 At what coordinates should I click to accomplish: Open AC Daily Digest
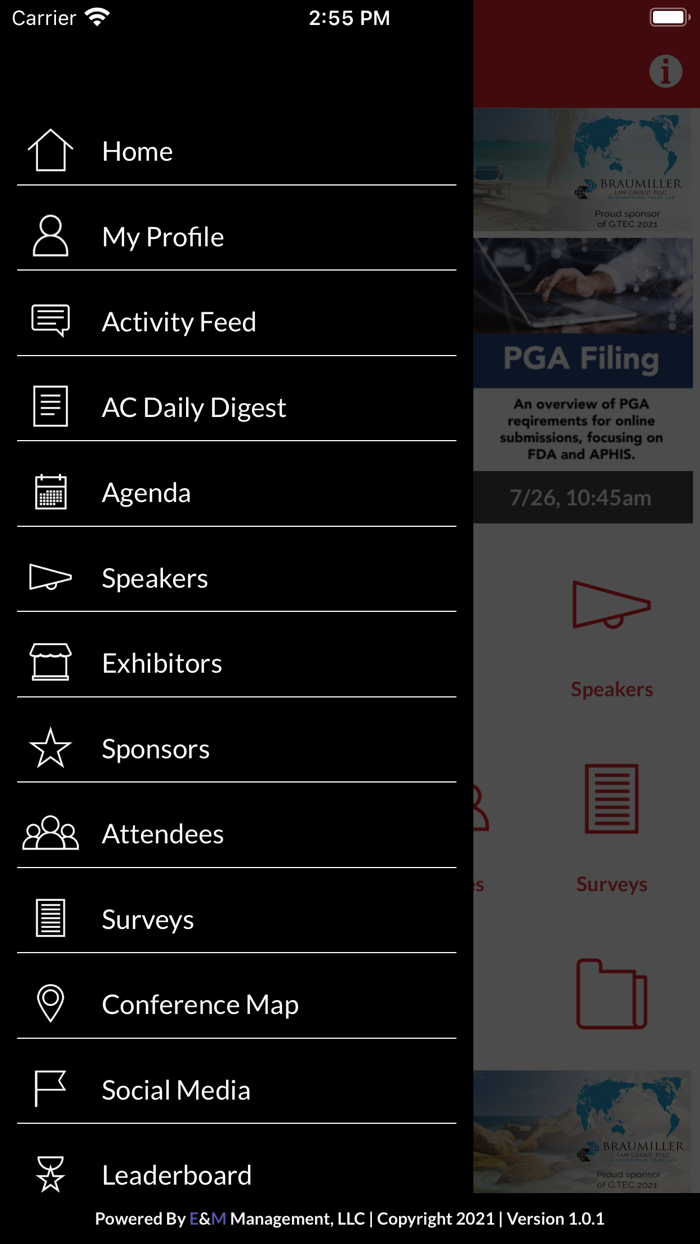point(193,408)
